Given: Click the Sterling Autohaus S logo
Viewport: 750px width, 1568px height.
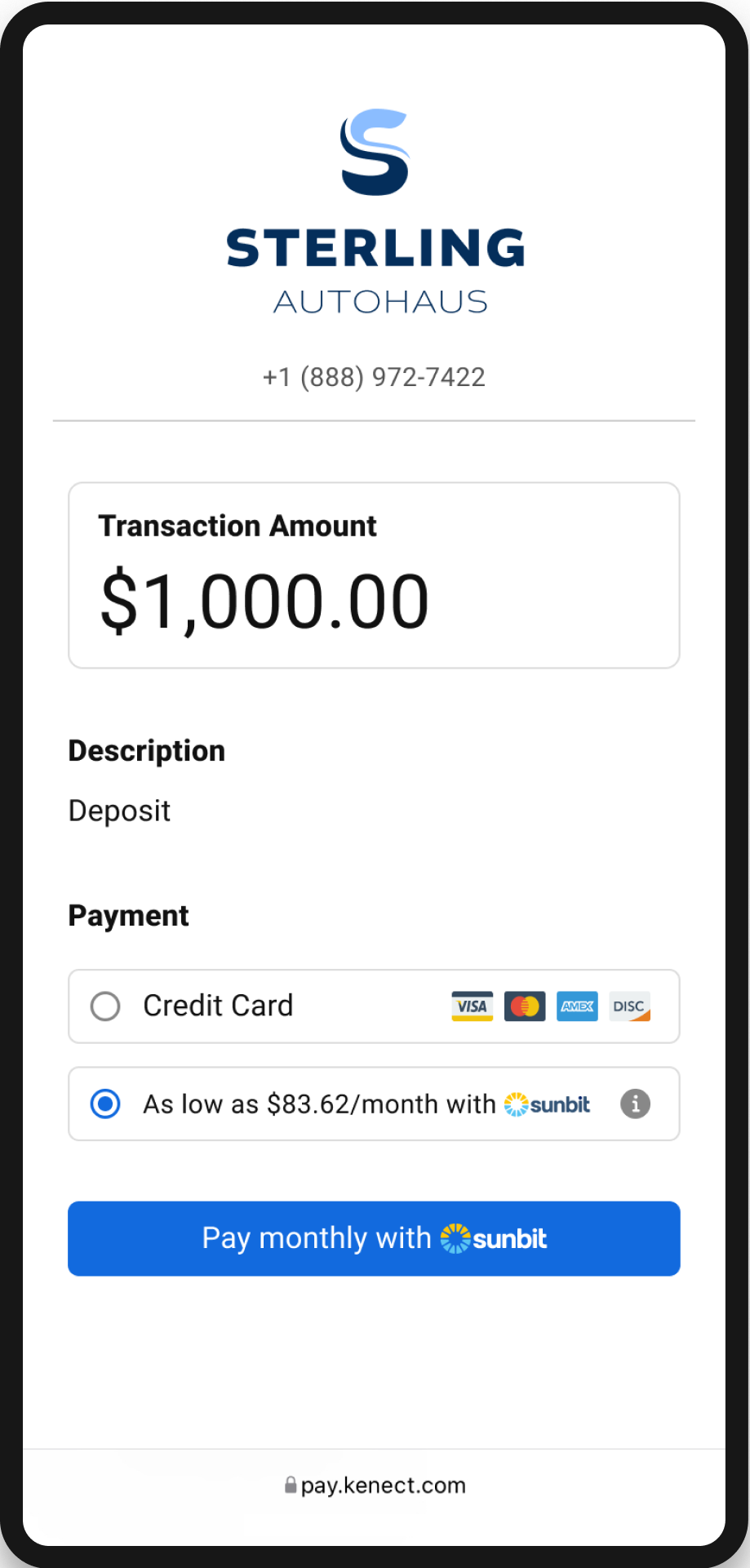Looking at the screenshot, I should pyautogui.click(x=374, y=153).
